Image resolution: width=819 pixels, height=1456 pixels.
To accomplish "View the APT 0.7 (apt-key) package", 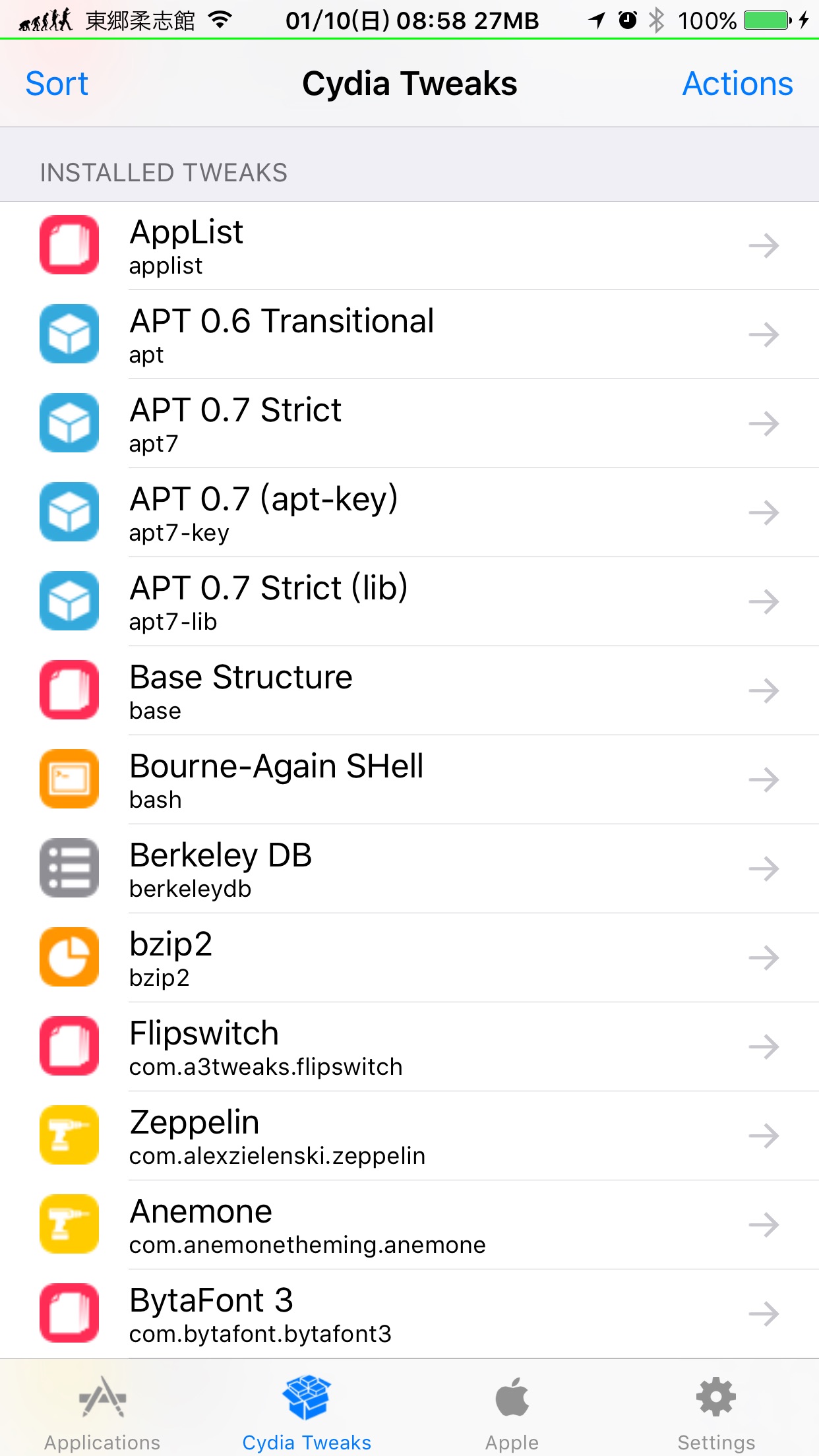I will [x=409, y=513].
